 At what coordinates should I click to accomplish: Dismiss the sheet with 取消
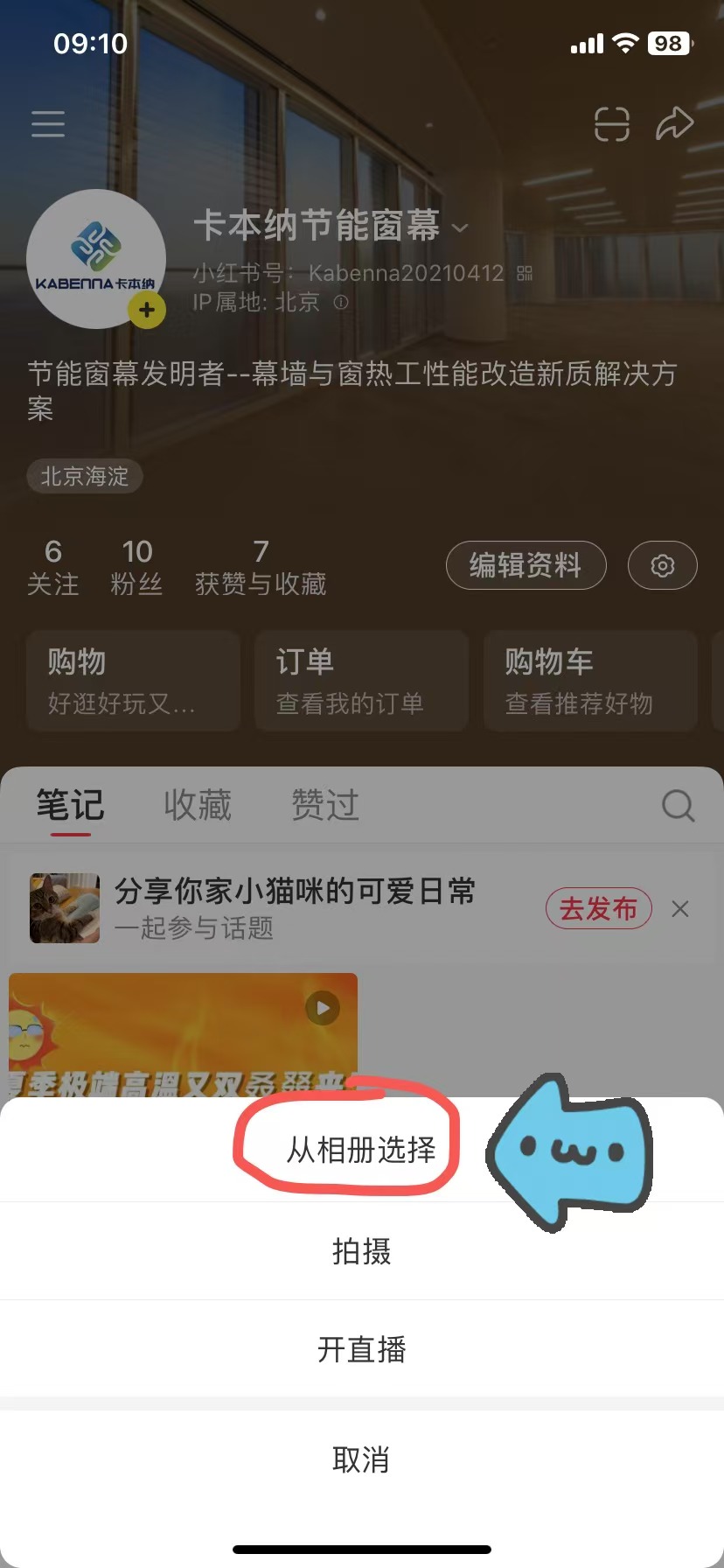[x=361, y=1459]
